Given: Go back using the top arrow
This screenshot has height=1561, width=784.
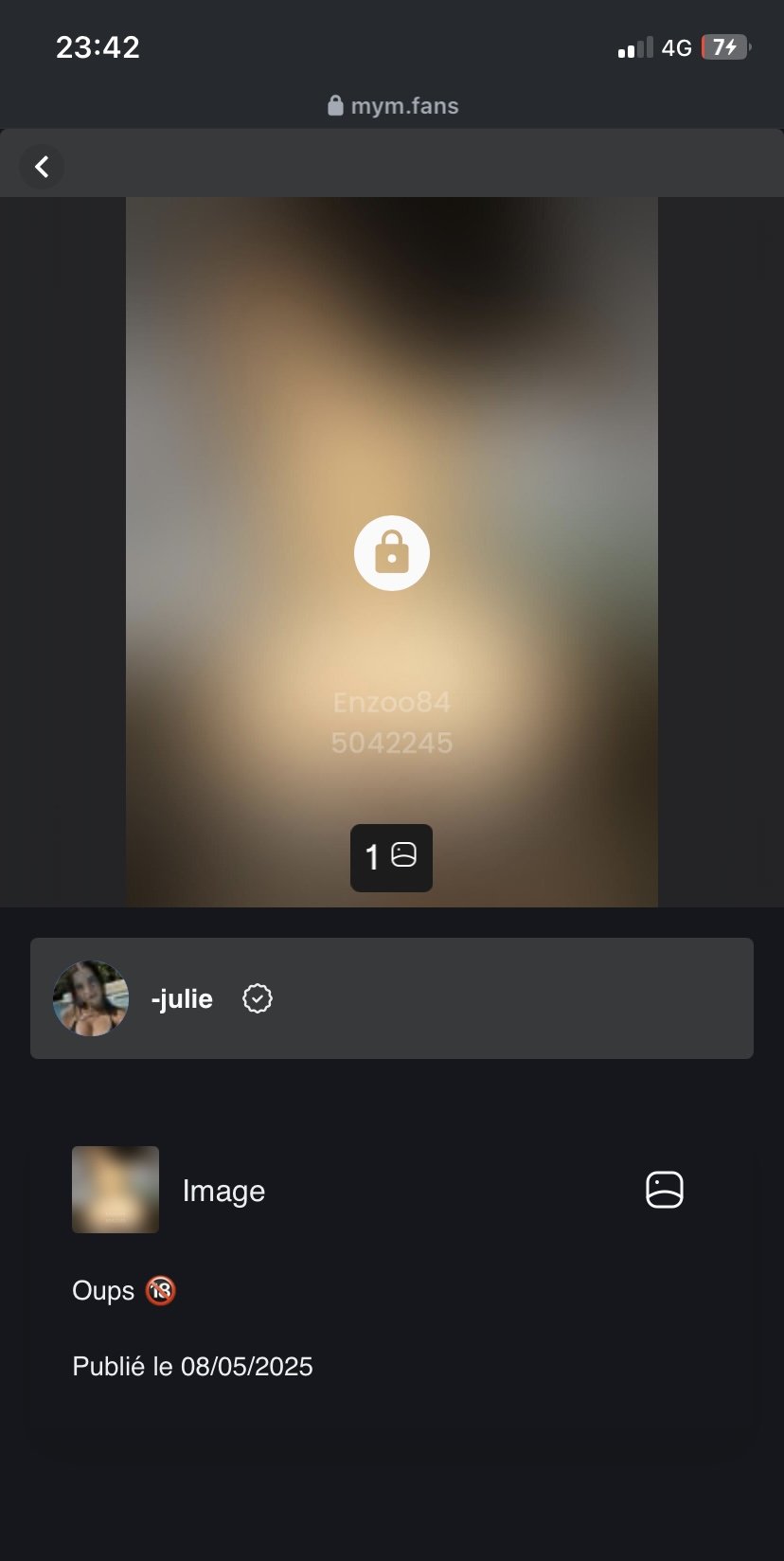Looking at the screenshot, I should [x=42, y=168].
